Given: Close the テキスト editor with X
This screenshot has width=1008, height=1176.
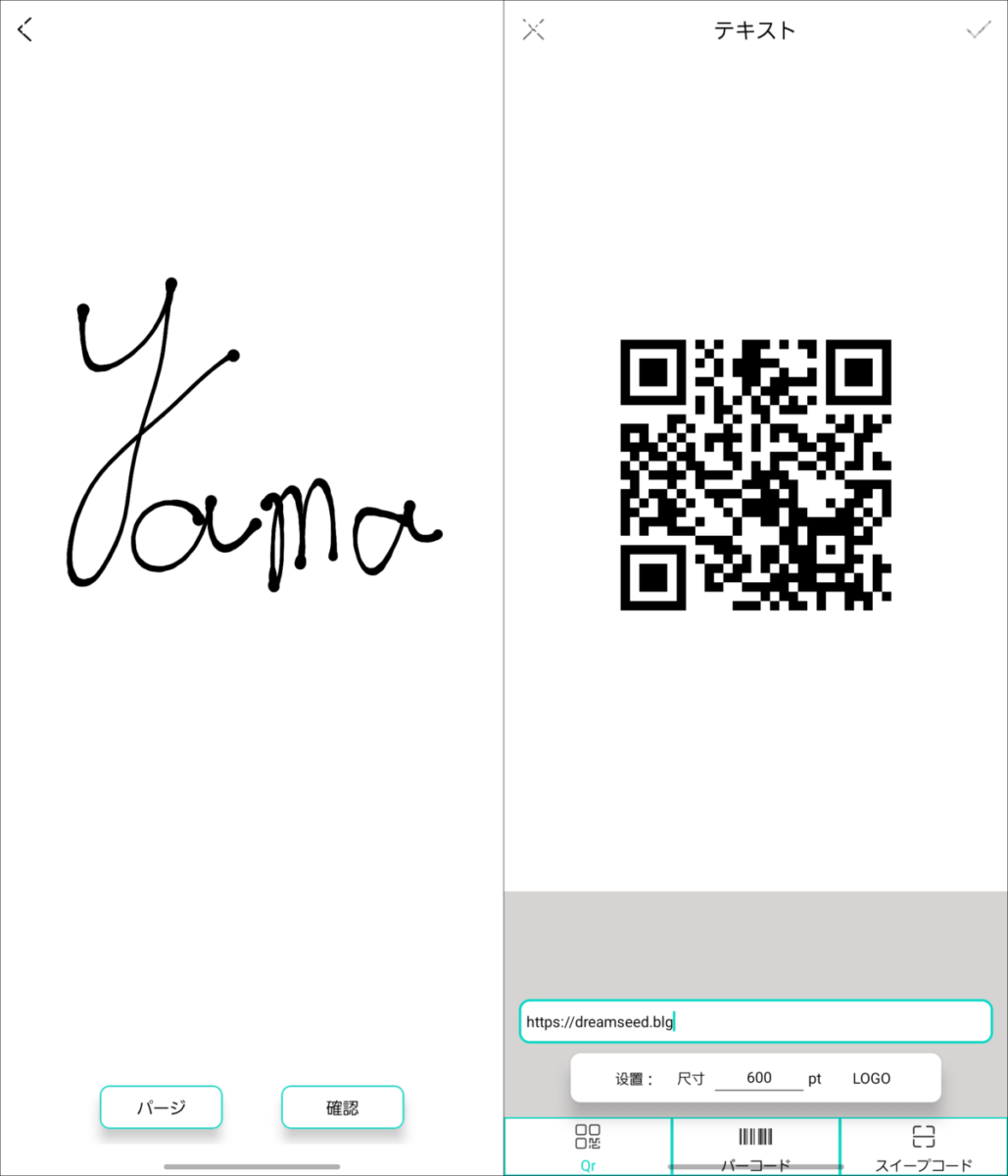Looking at the screenshot, I should tap(533, 29).
